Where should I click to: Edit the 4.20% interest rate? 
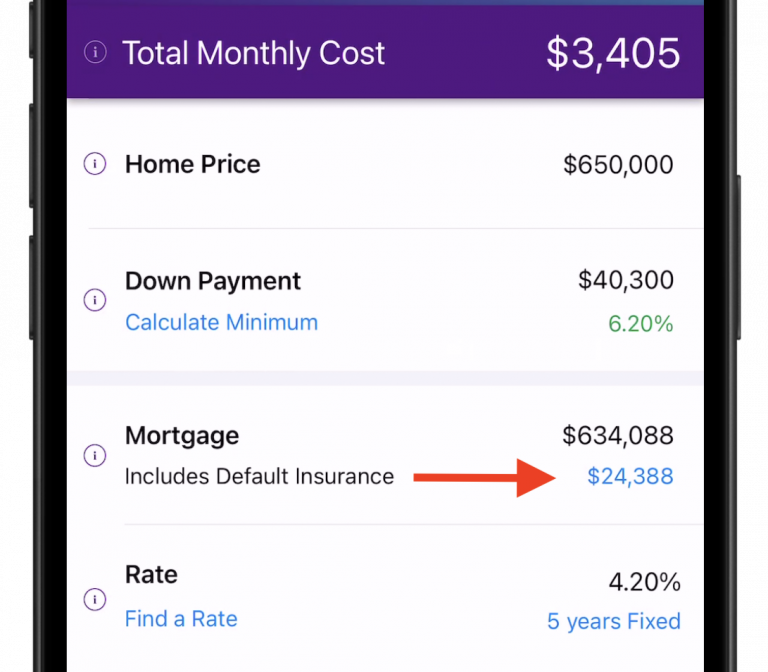pyautogui.click(x=644, y=582)
